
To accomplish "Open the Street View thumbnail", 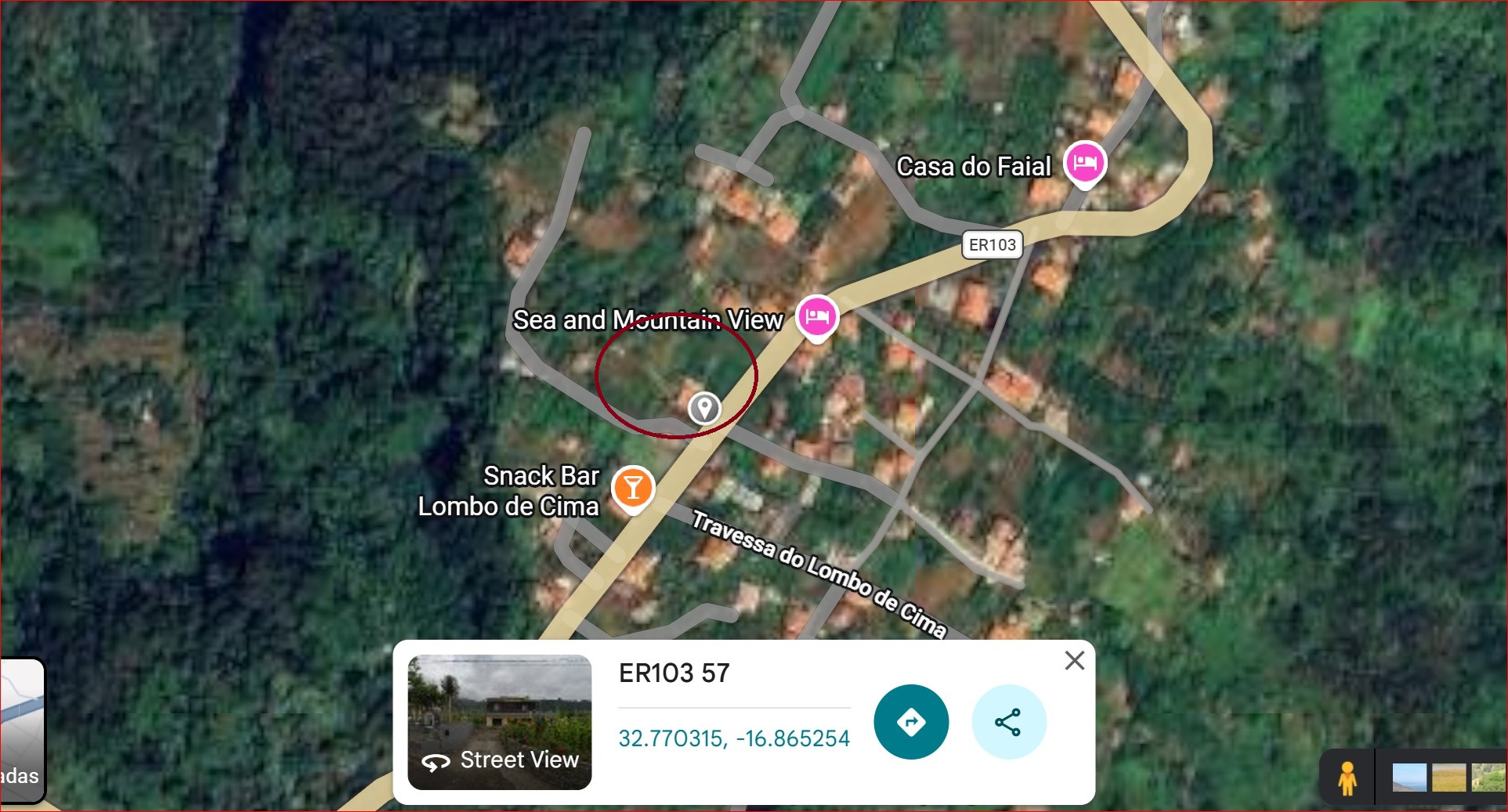I will click(499, 721).
